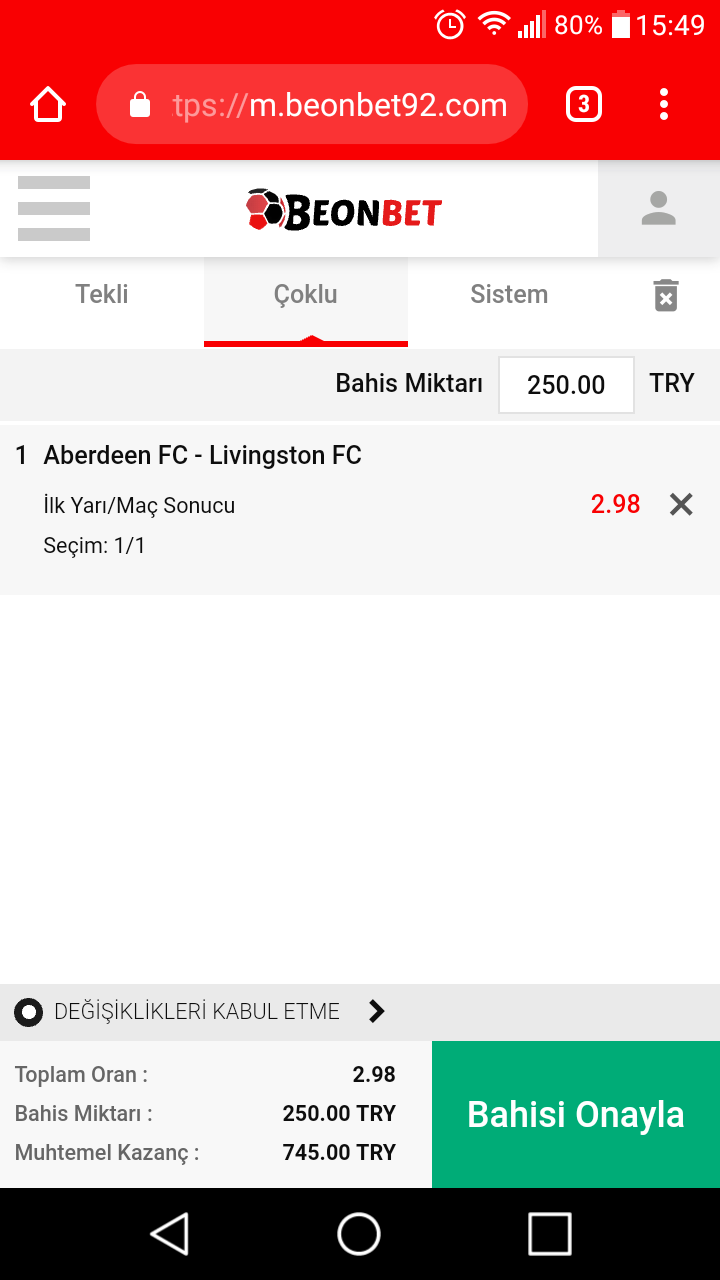Open the hamburger menu
The image size is (720, 1280).
54,209
